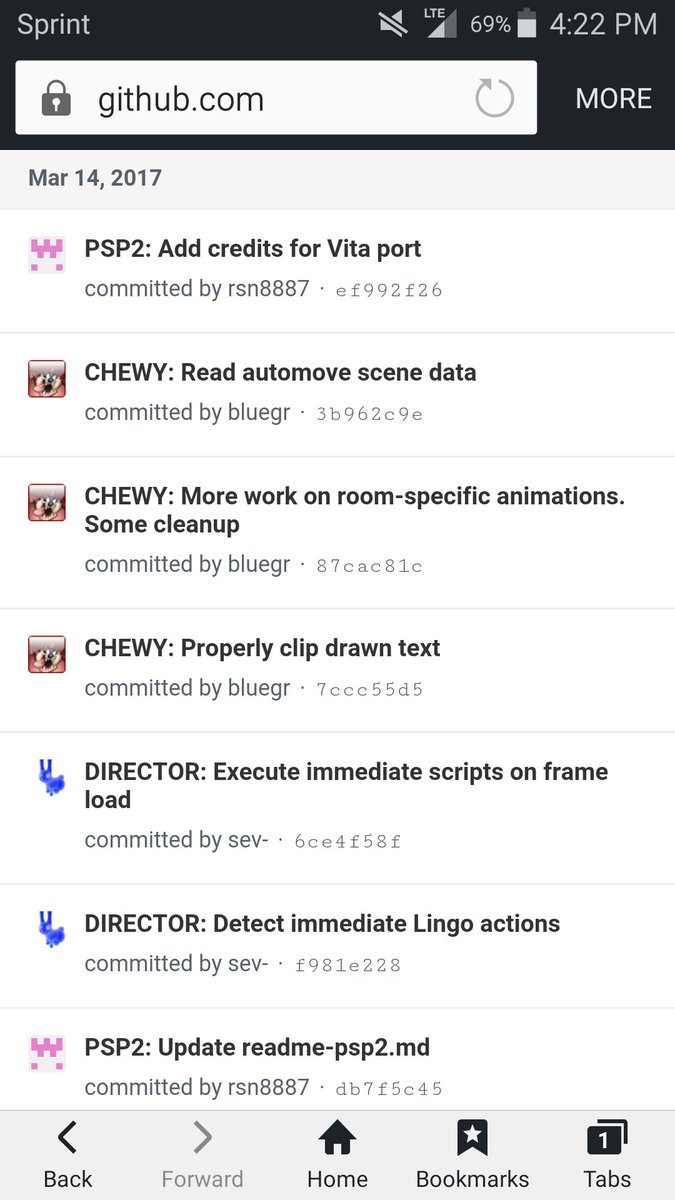Go back using the Back button
Screen dimensions: 675x1200
tap(67, 1155)
